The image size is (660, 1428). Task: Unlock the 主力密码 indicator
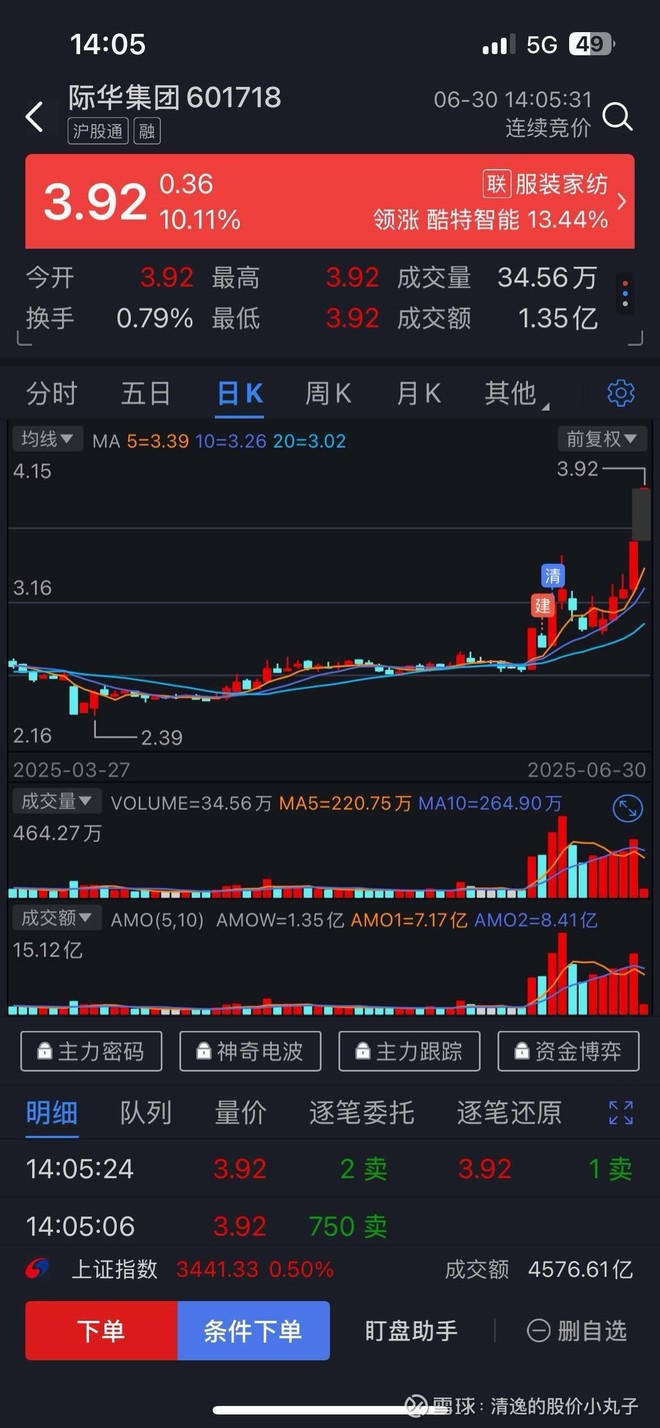91,1051
